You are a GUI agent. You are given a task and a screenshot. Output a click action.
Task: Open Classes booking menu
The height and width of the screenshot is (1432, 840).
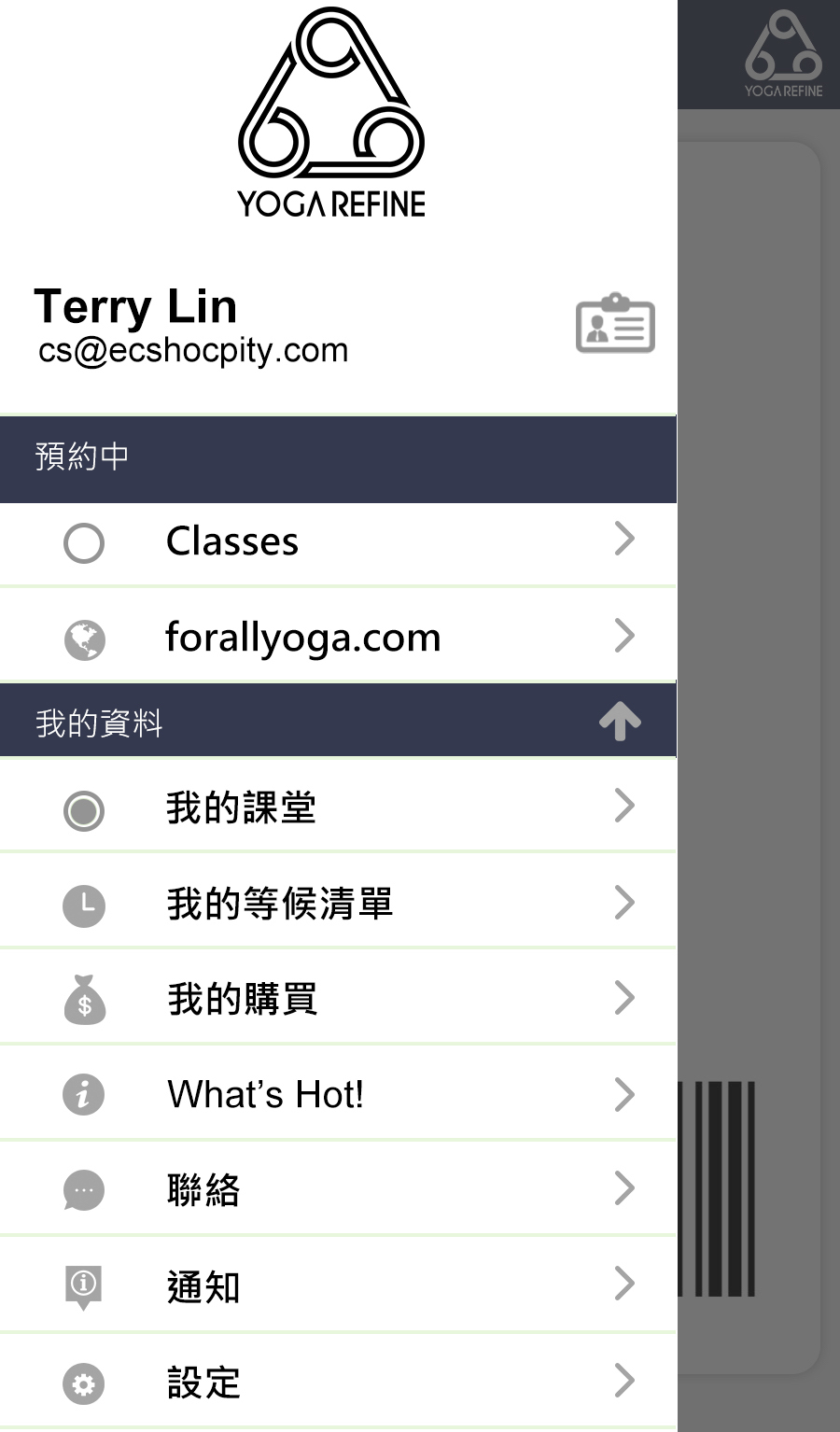click(x=338, y=542)
